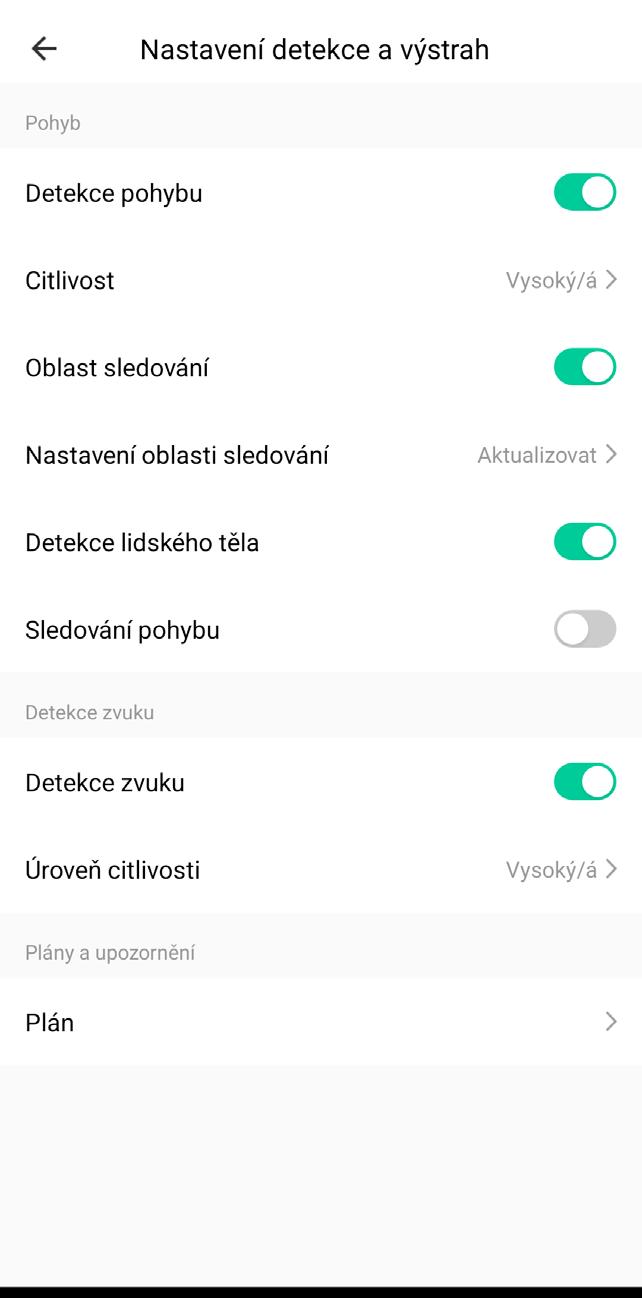Toggle off Detekce lidského těla
Image resolution: width=642 pixels, height=1298 pixels.
point(584,543)
